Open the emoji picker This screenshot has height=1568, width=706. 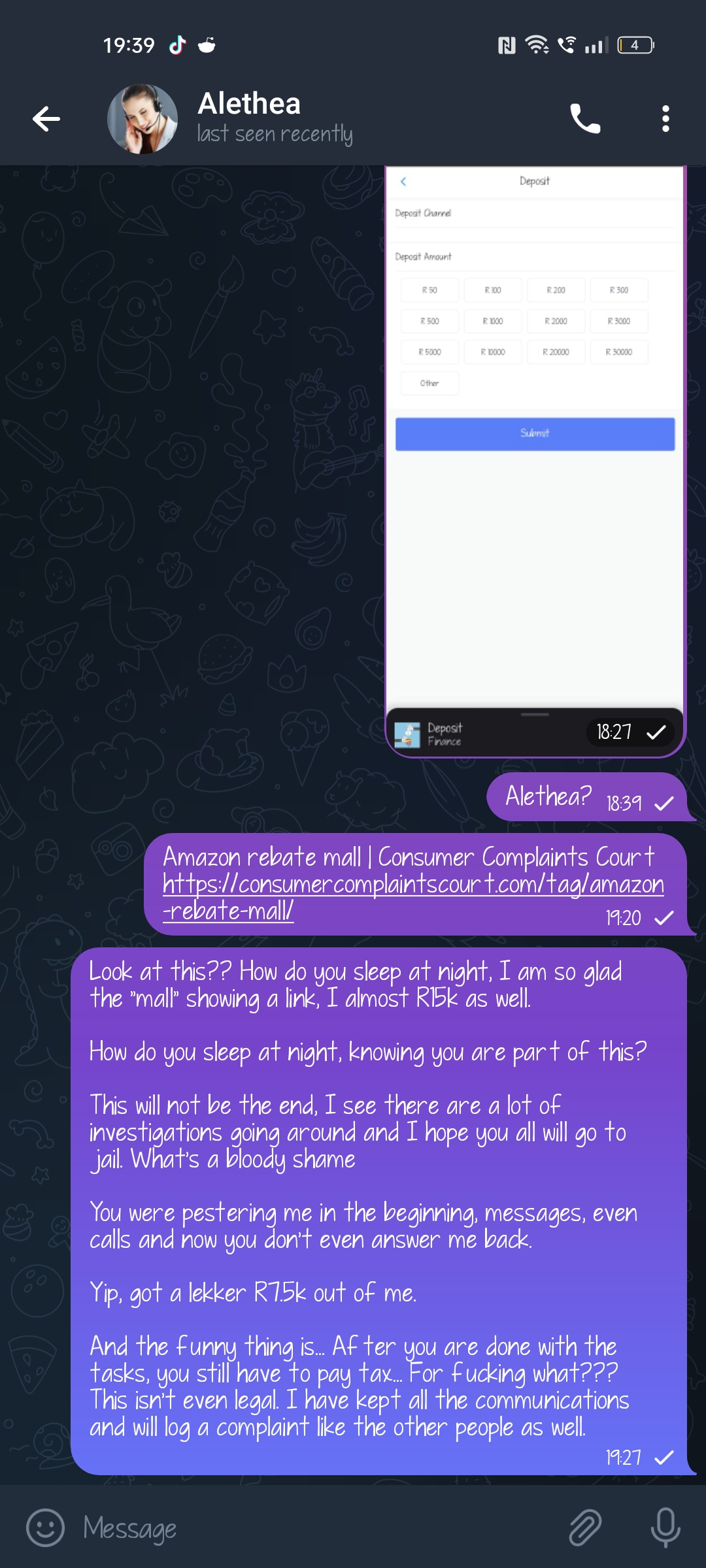pyautogui.click(x=45, y=1527)
